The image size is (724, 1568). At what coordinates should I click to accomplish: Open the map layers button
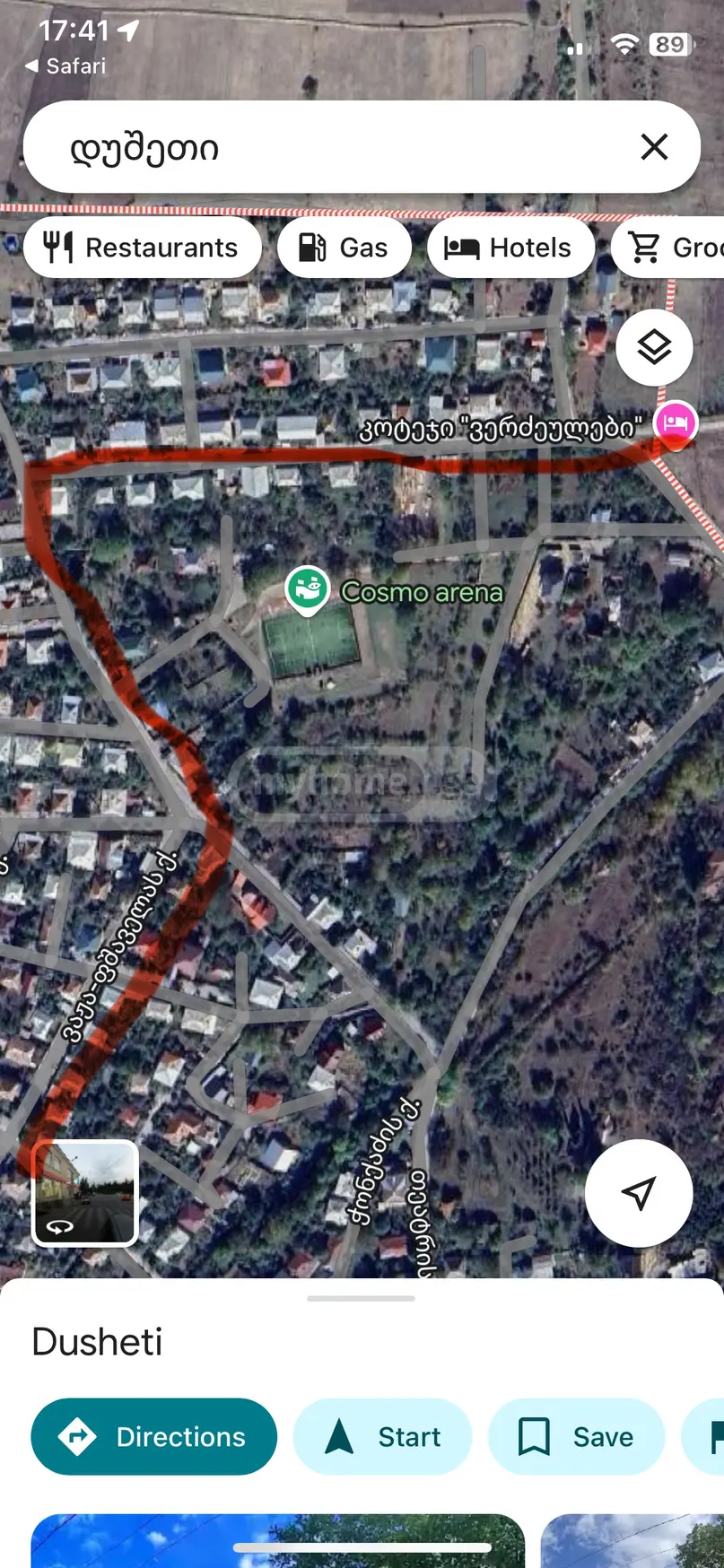pyautogui.click(x=654, y=347)
